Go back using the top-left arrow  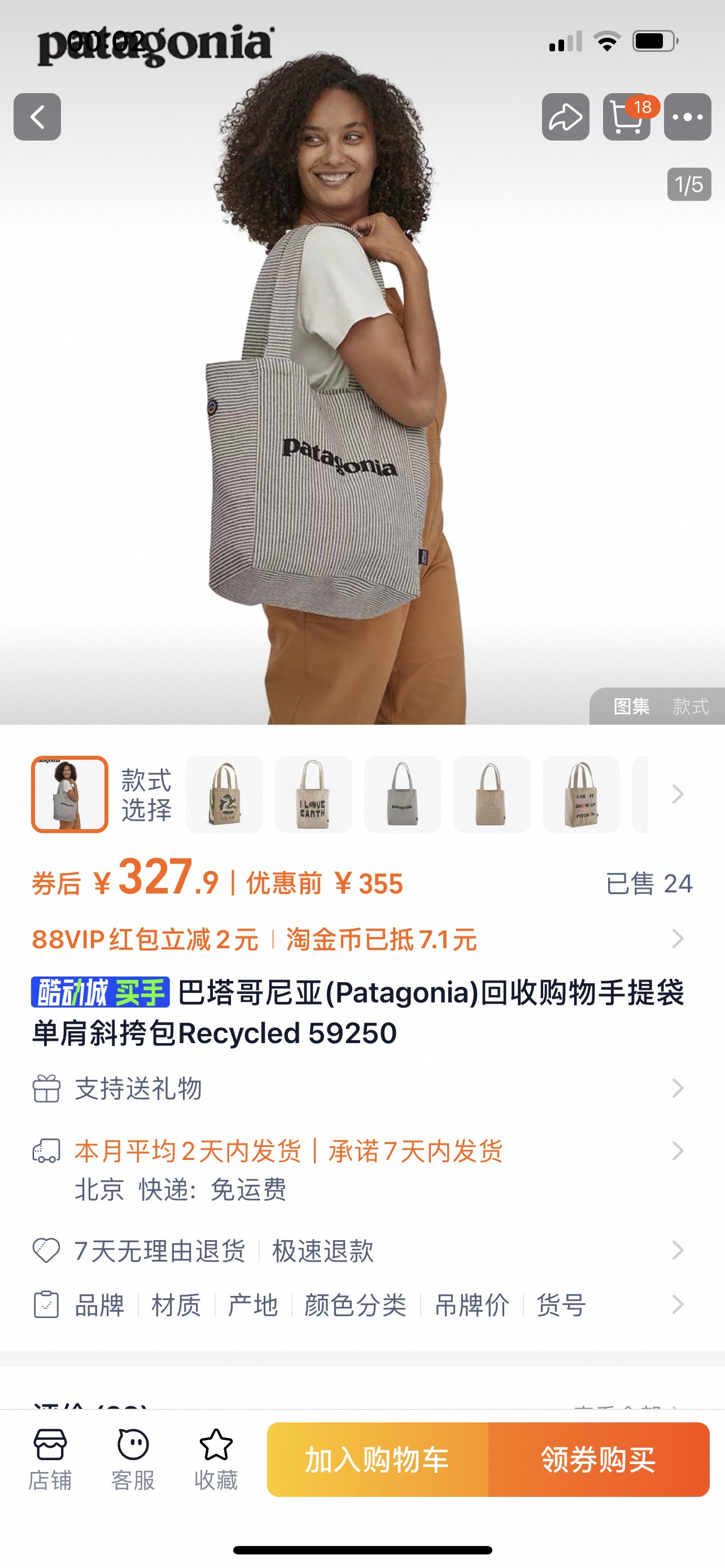(37, 117)
